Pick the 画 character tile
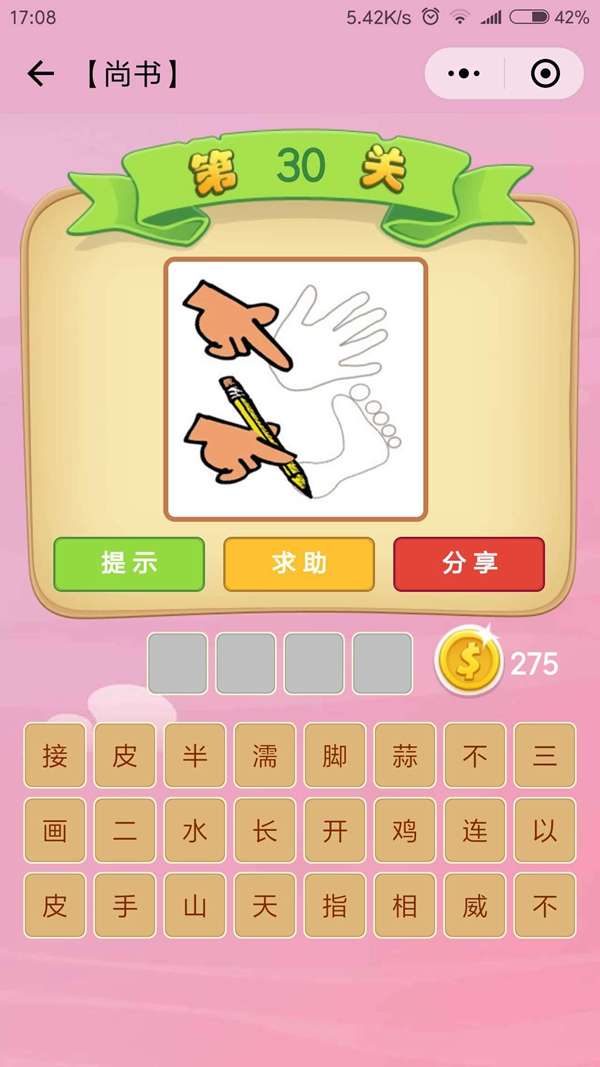 (55, 830)
